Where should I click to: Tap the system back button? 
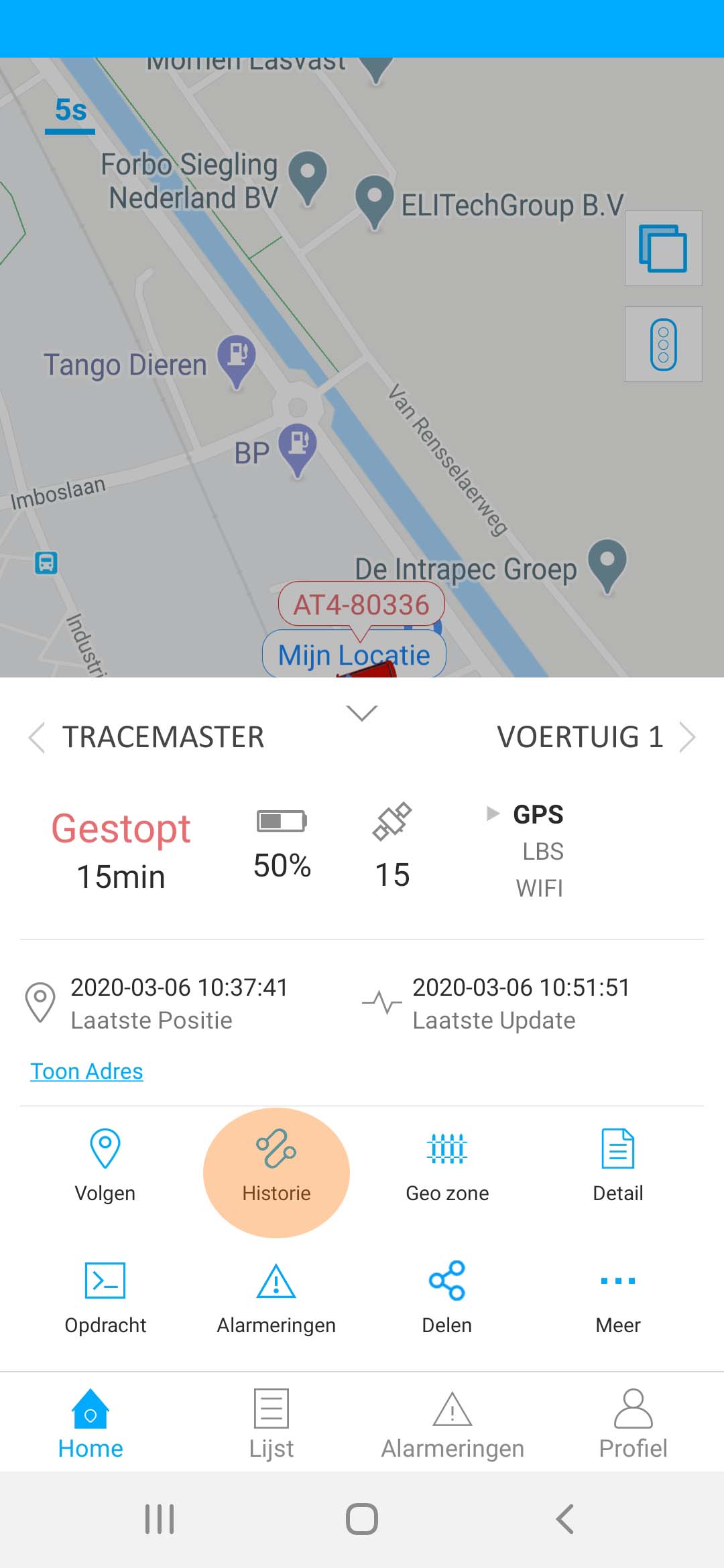565,1518
